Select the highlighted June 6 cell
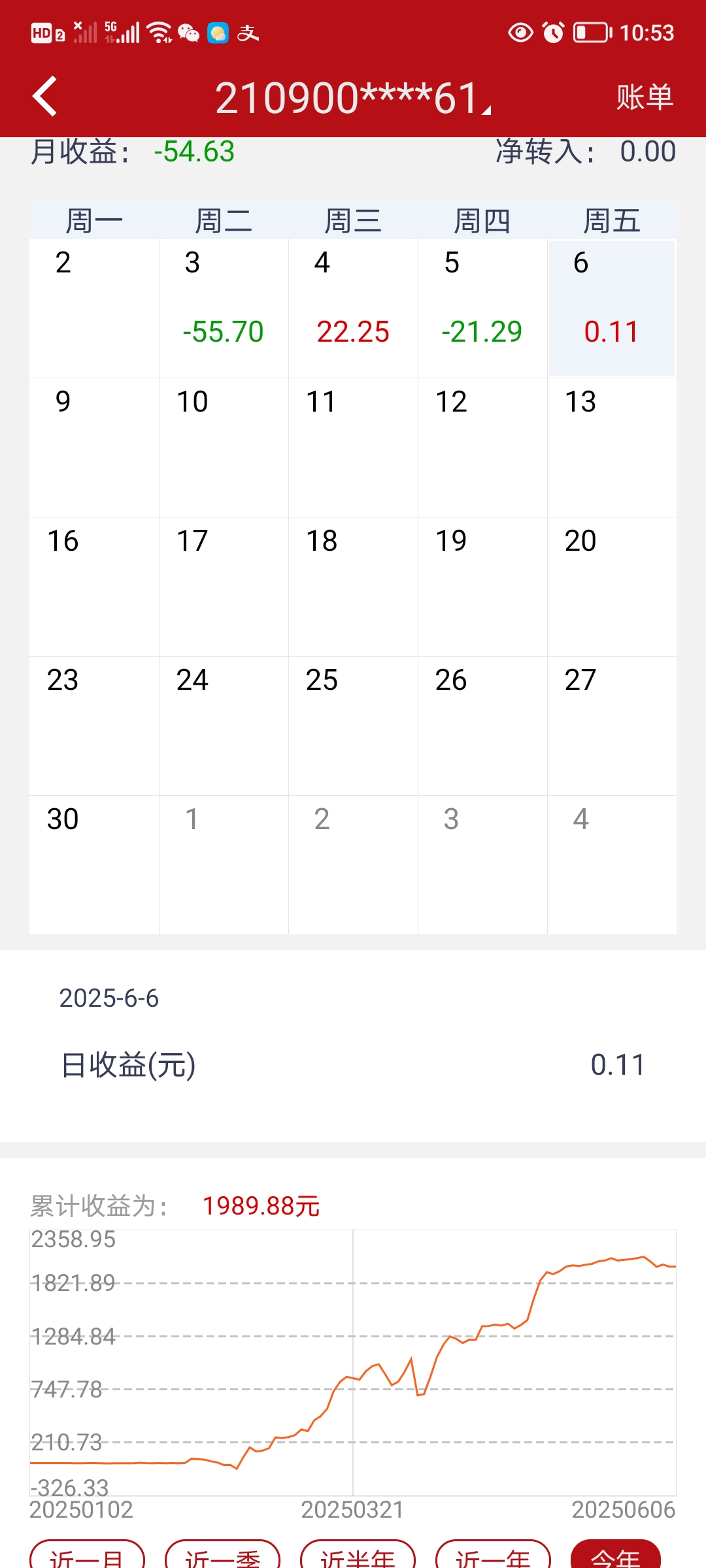Screen dimensions: 706x1568 (612, 308)
